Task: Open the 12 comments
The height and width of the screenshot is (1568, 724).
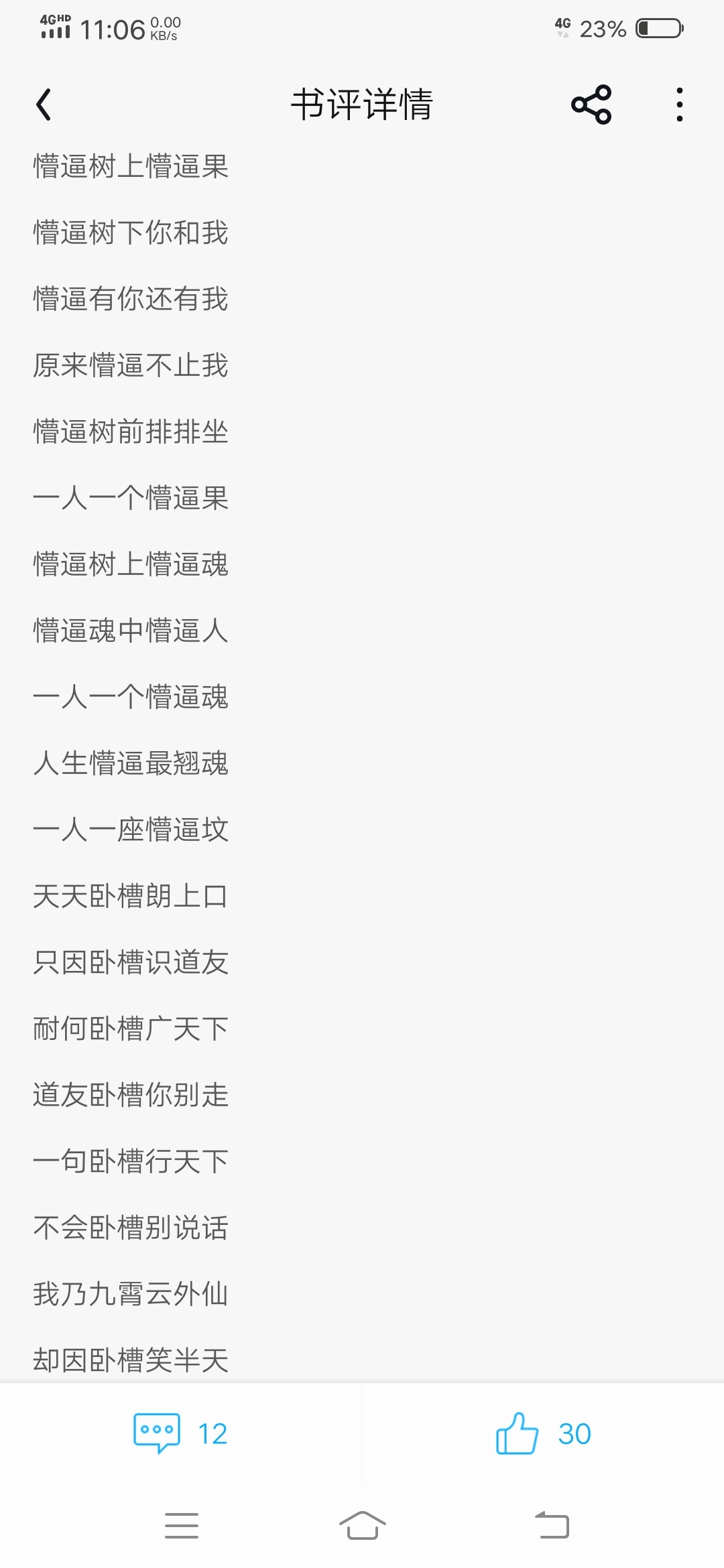Action: click(180, 1433)
